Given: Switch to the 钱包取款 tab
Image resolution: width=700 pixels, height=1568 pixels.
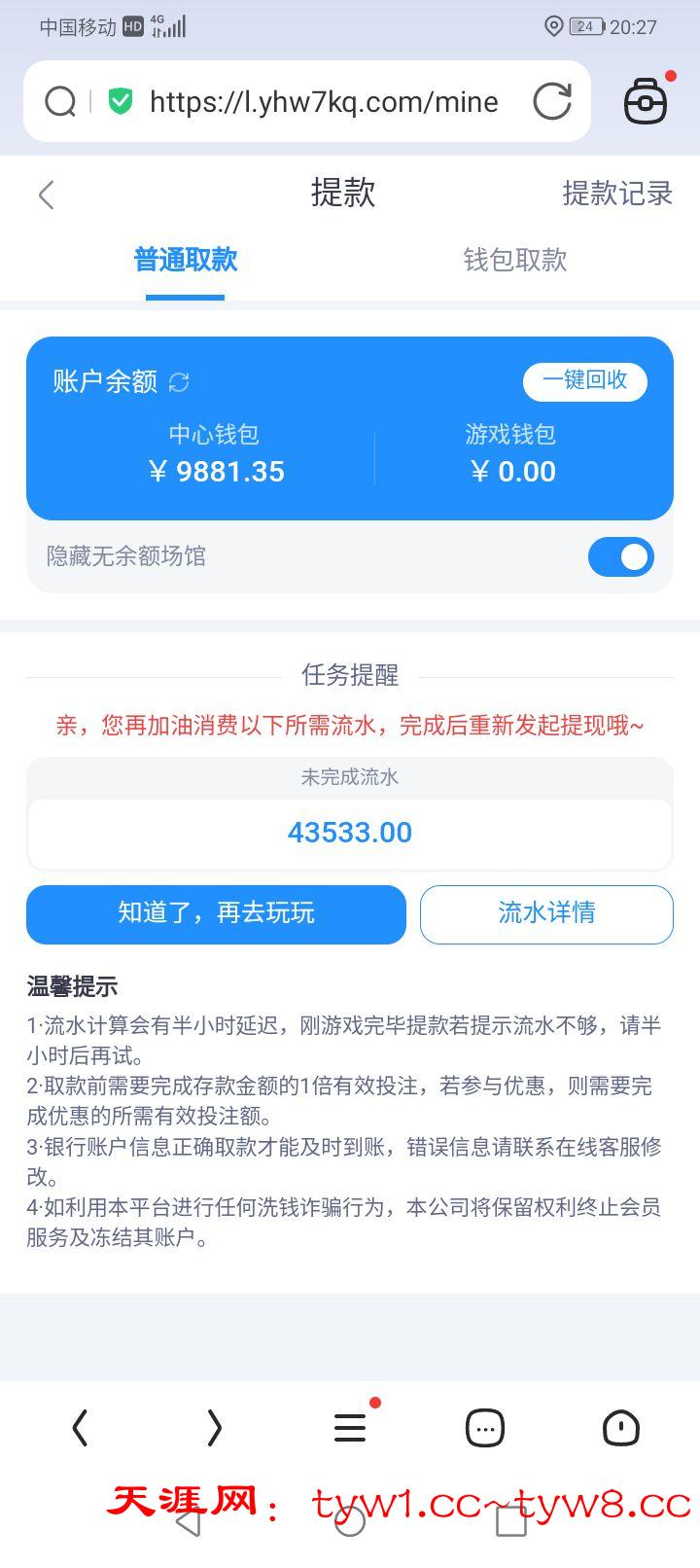Looking at the screenshot, I should pos(514,260).
